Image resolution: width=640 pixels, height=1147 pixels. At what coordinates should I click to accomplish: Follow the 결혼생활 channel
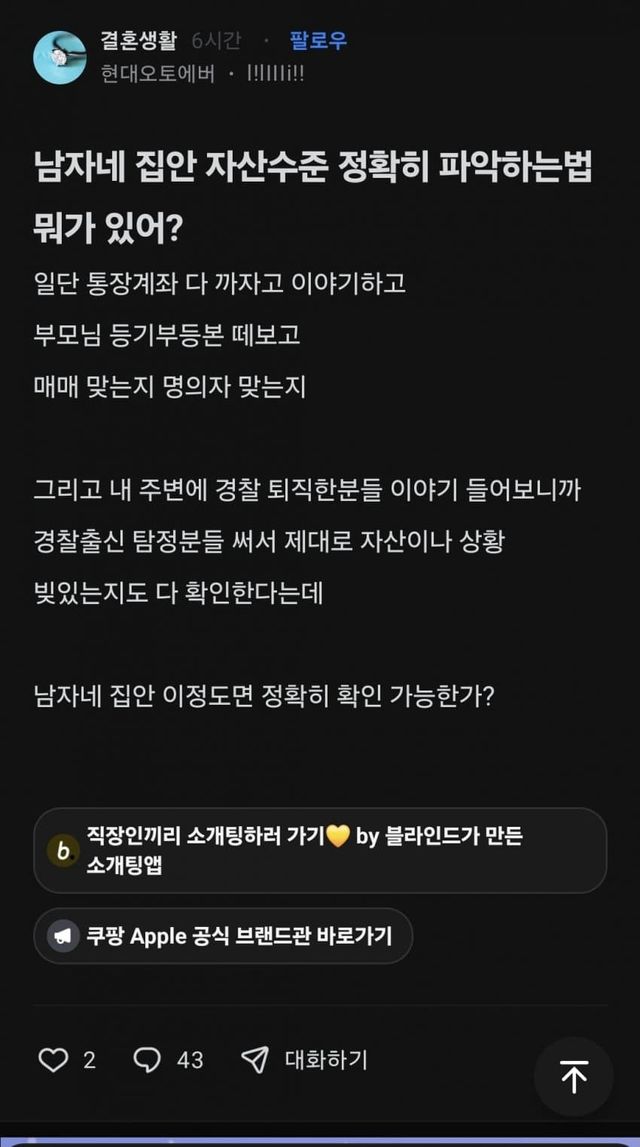coord(318,41)
